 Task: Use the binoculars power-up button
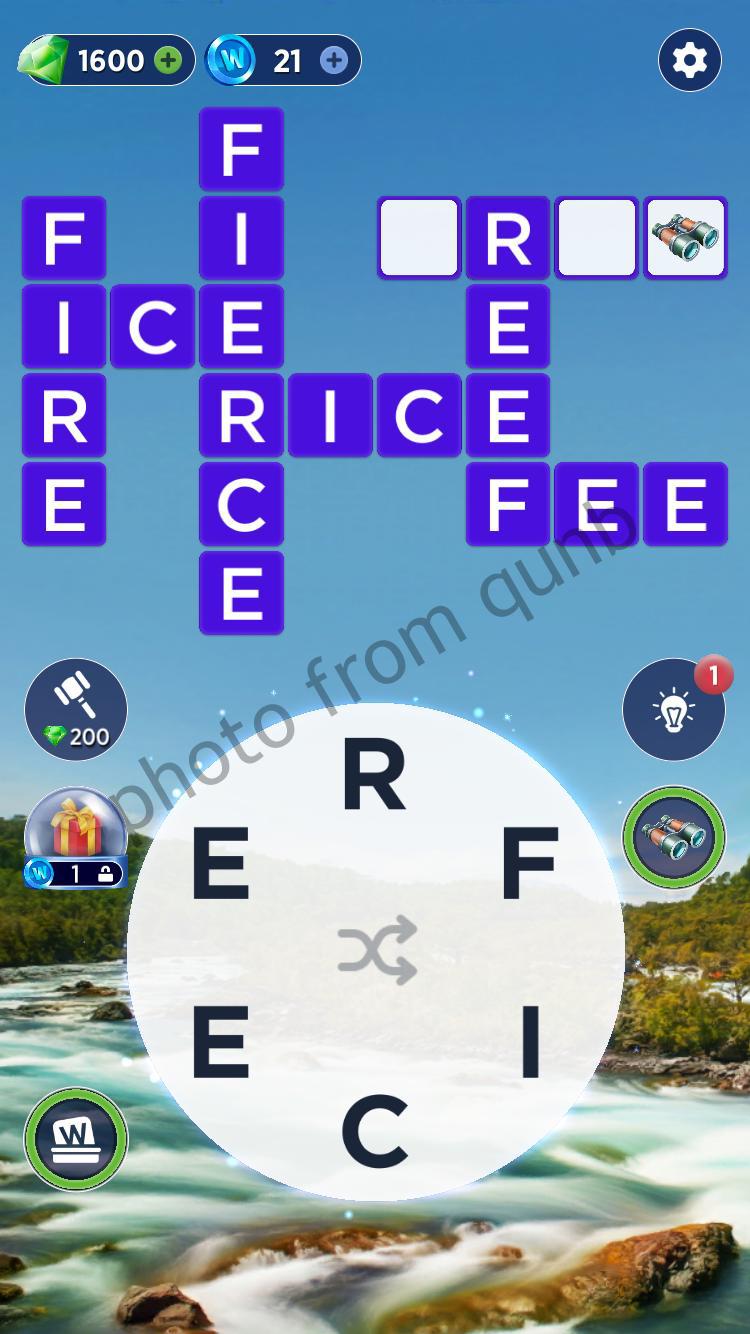tap(674, 837)
